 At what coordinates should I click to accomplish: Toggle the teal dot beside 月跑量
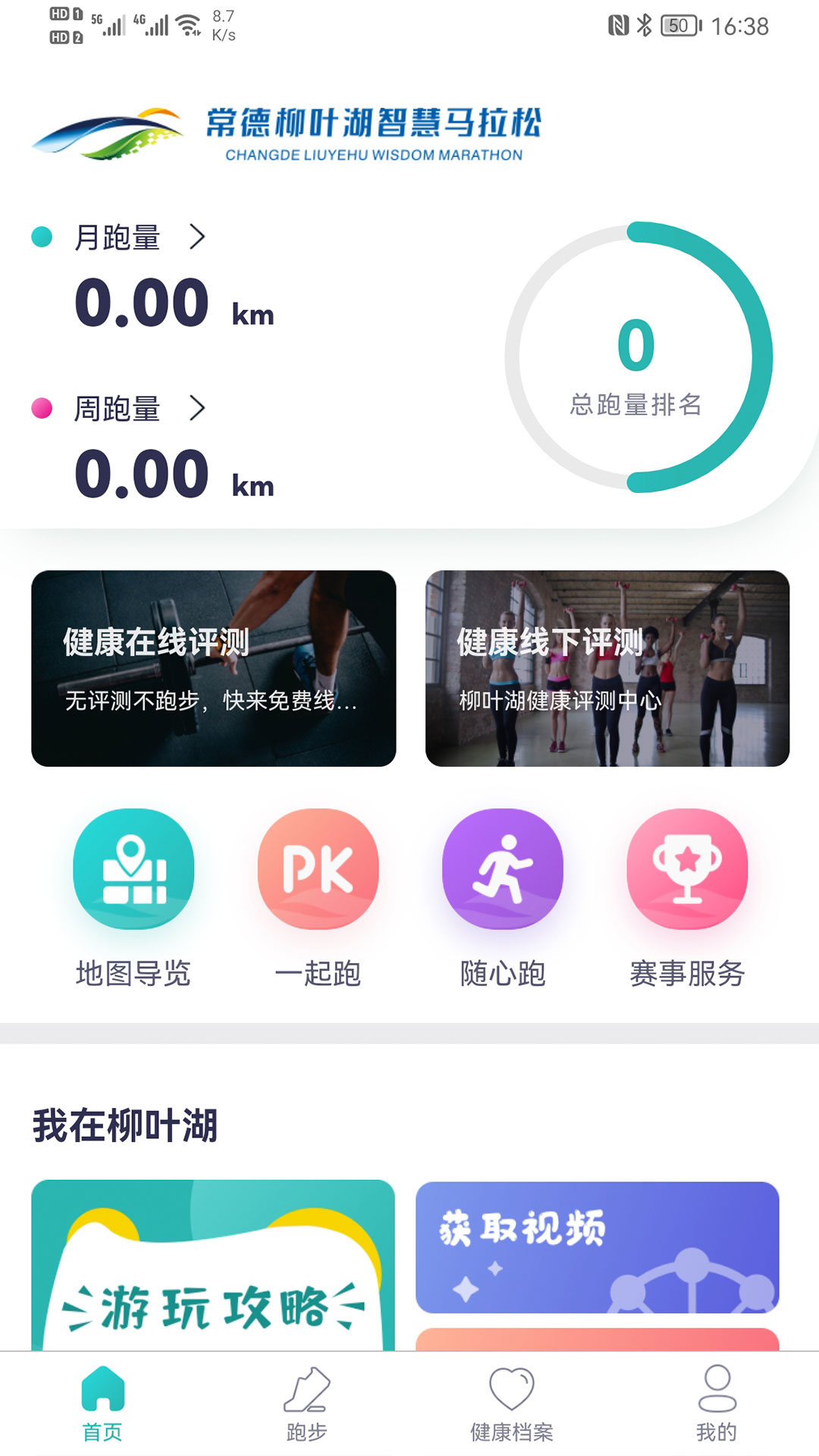click(42, 236)
